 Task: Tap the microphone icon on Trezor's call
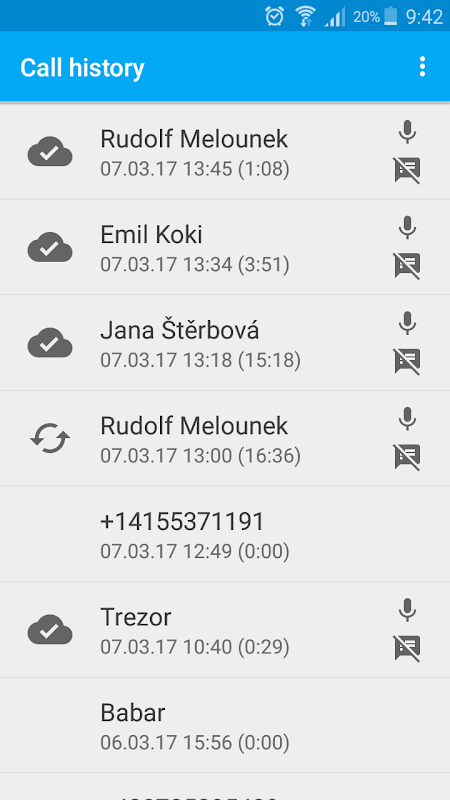[407, 610]
